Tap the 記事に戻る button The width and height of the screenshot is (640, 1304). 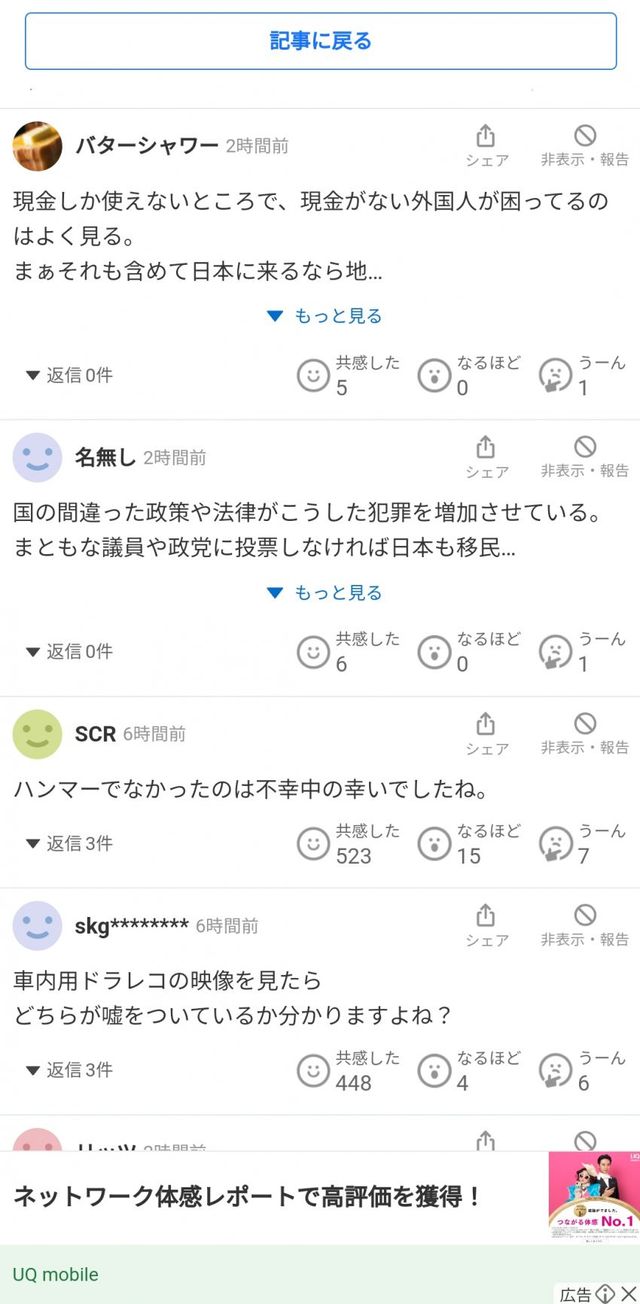320,41
